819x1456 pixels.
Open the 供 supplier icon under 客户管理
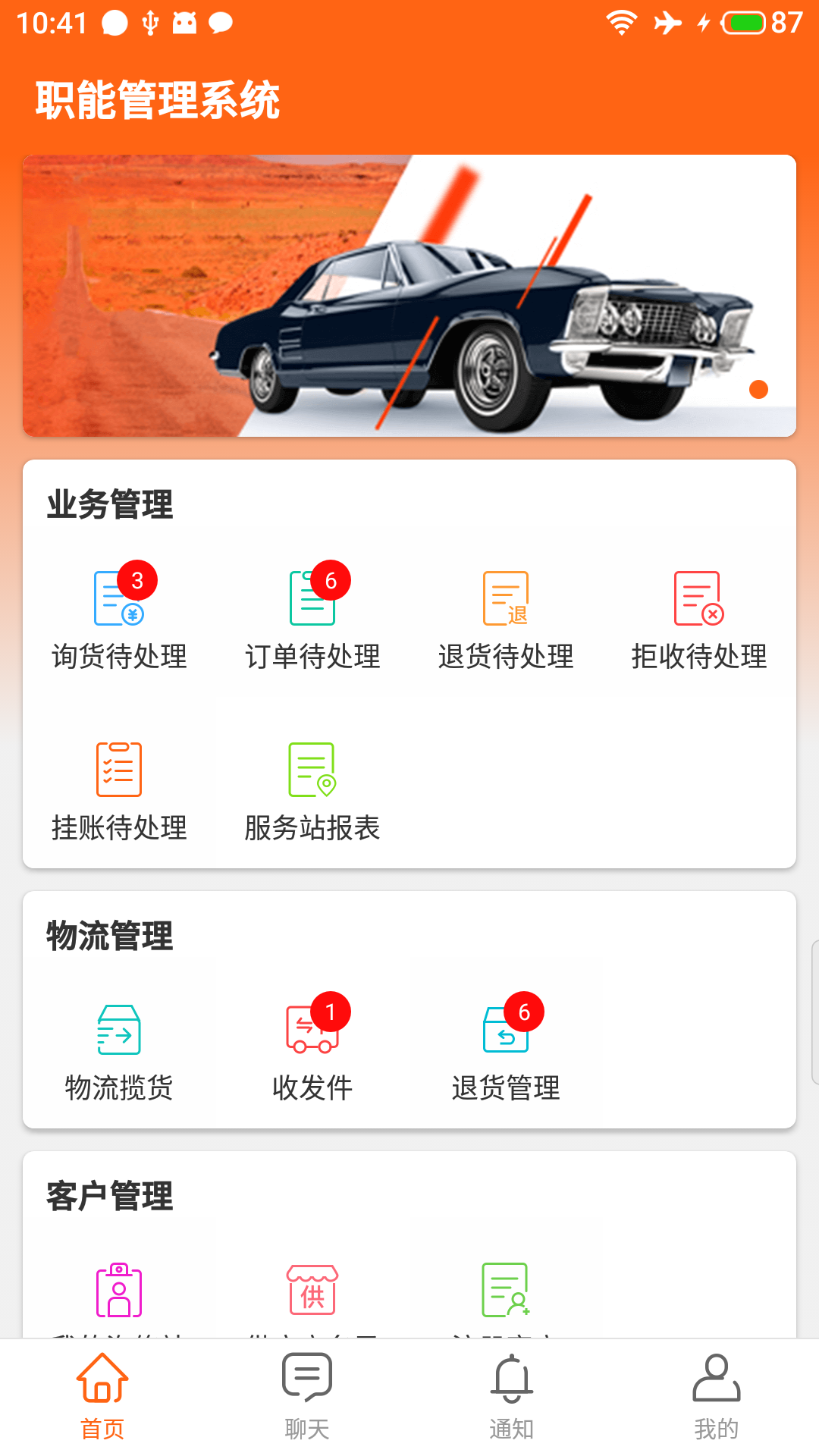point(312,1291)
